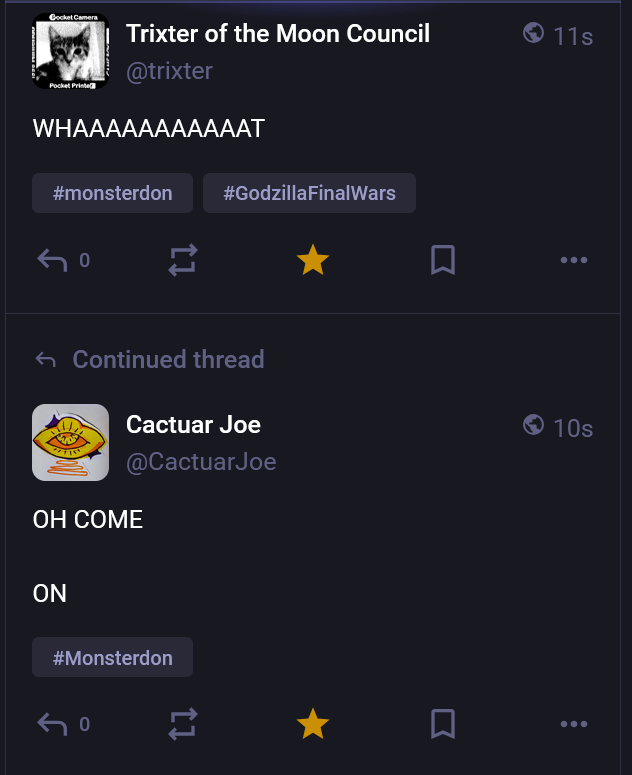View Cactuar Joe's profile avatar
This screenshot has height=775, width=632.
point(70,442)
